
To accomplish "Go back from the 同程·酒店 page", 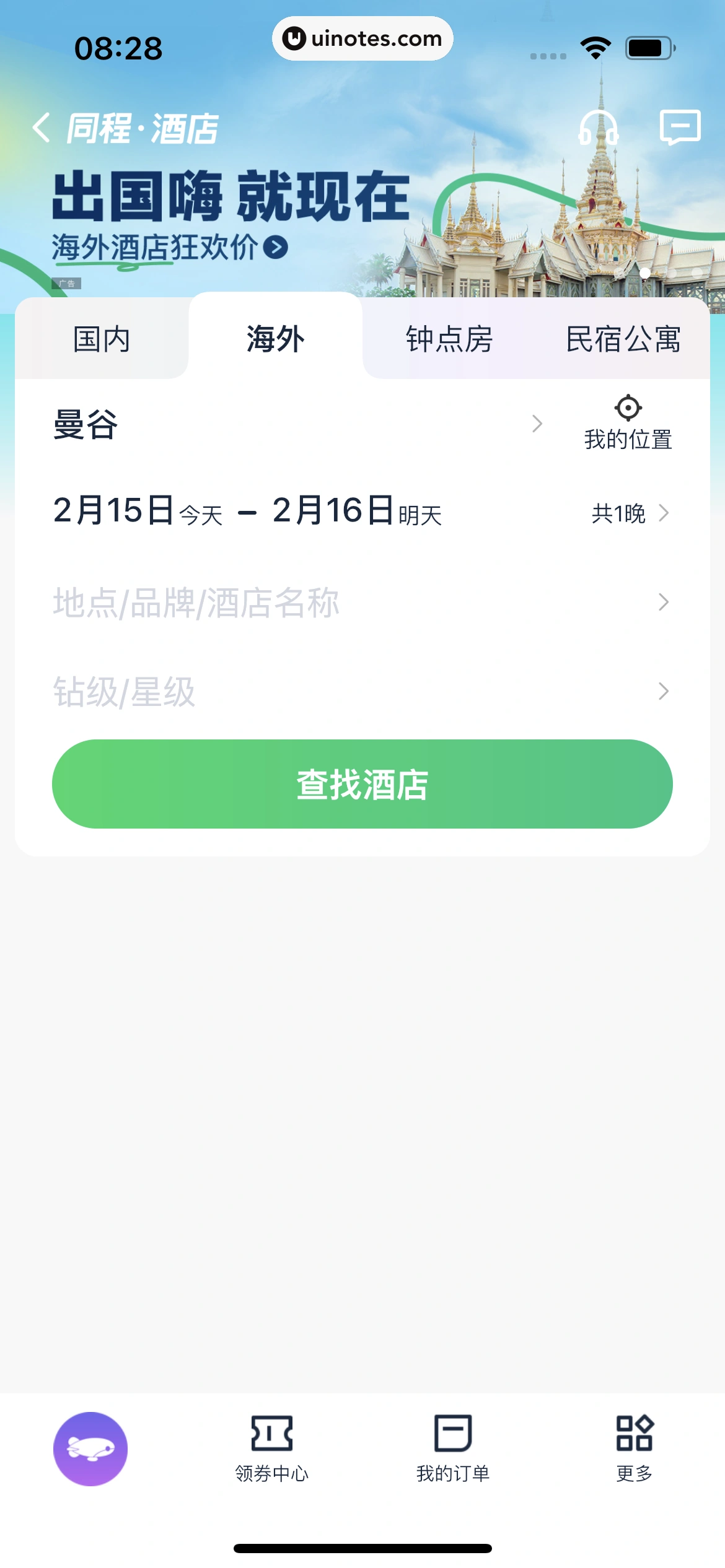I will pyautogui.click(x=42, y=128).
